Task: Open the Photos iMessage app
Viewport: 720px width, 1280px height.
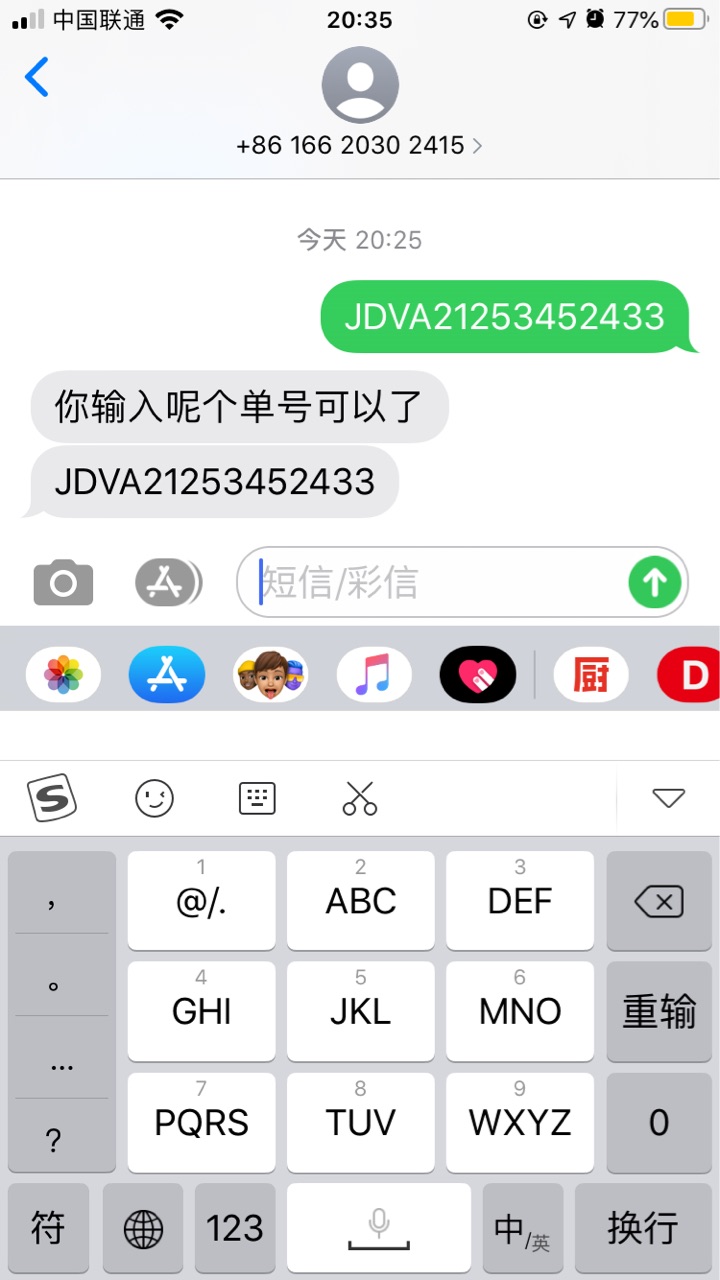Action: click(x=63, y=675)
